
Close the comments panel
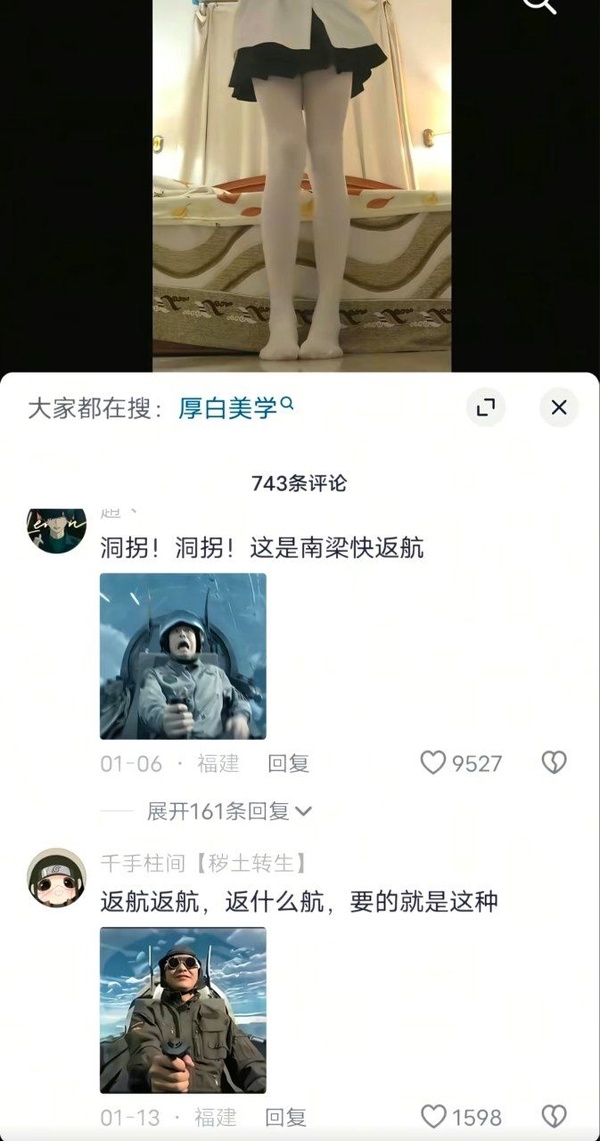(558, 408)
